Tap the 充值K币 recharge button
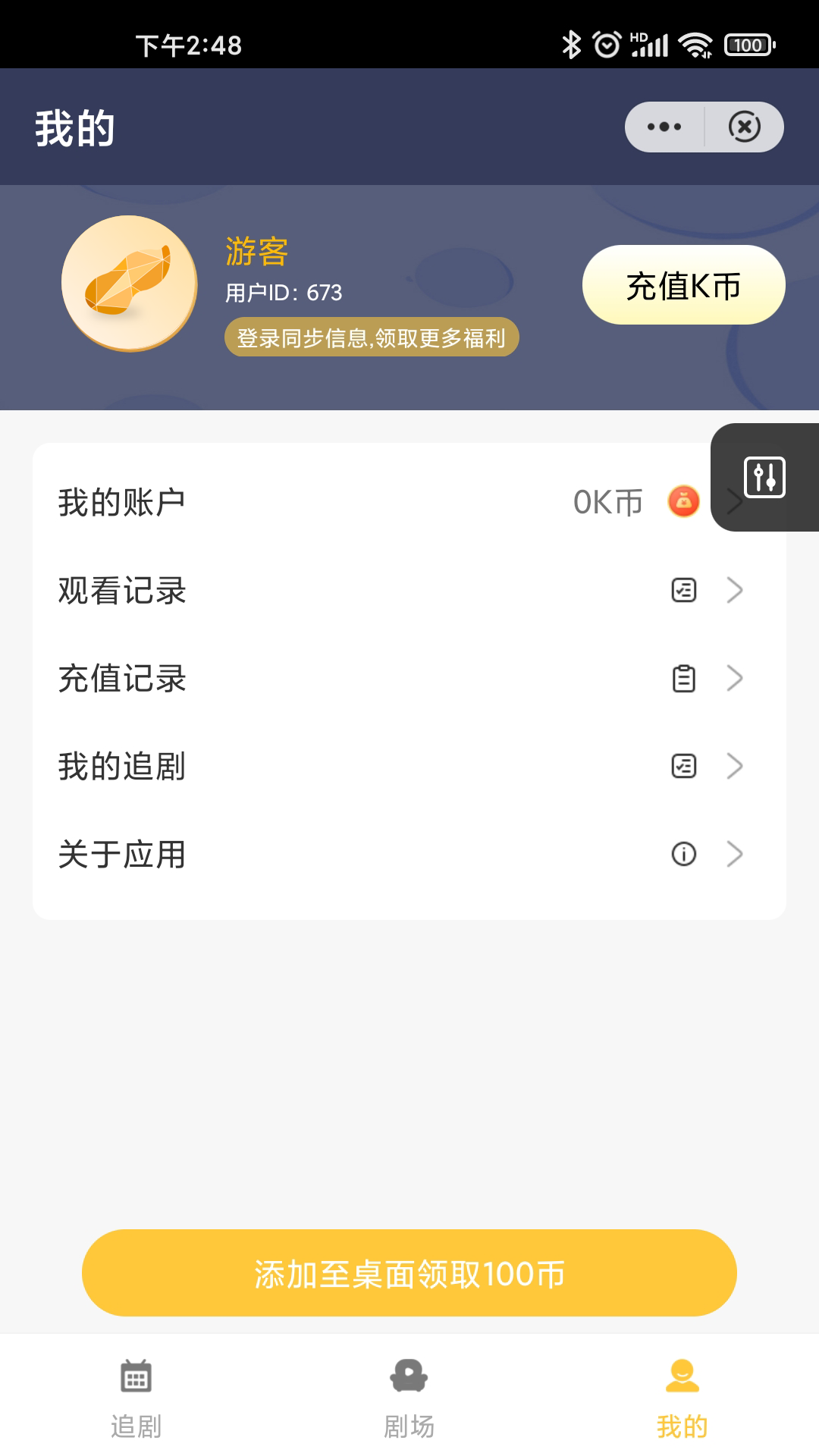Image resolution: width=819 pixels, height=1456 pixels. [683, 285]
